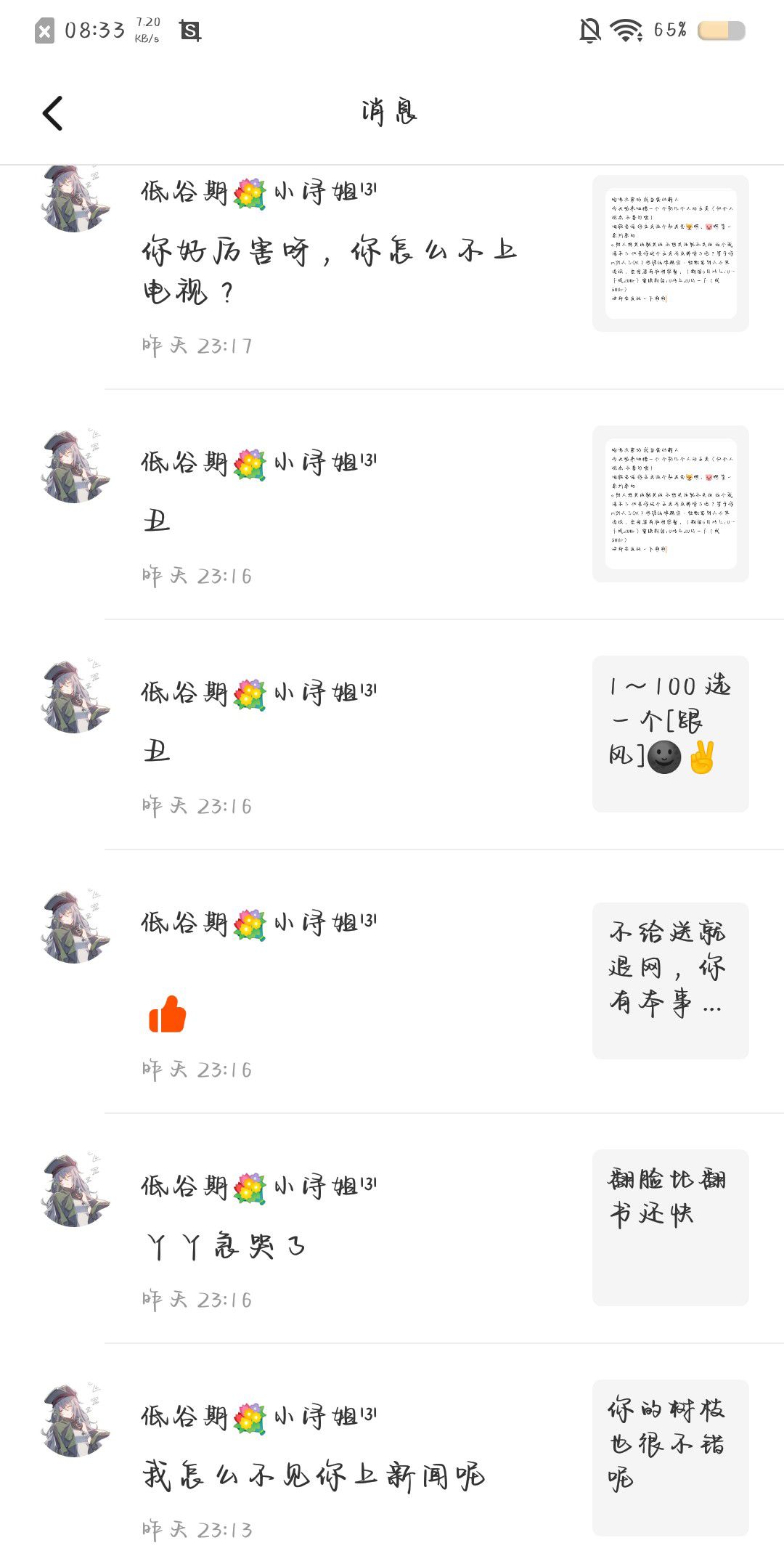Open the message "我怎么不见你上新闻呢"
The height and width of the screenshot is (1564, 784).
pyautogui.click(x=314, y=1475)
